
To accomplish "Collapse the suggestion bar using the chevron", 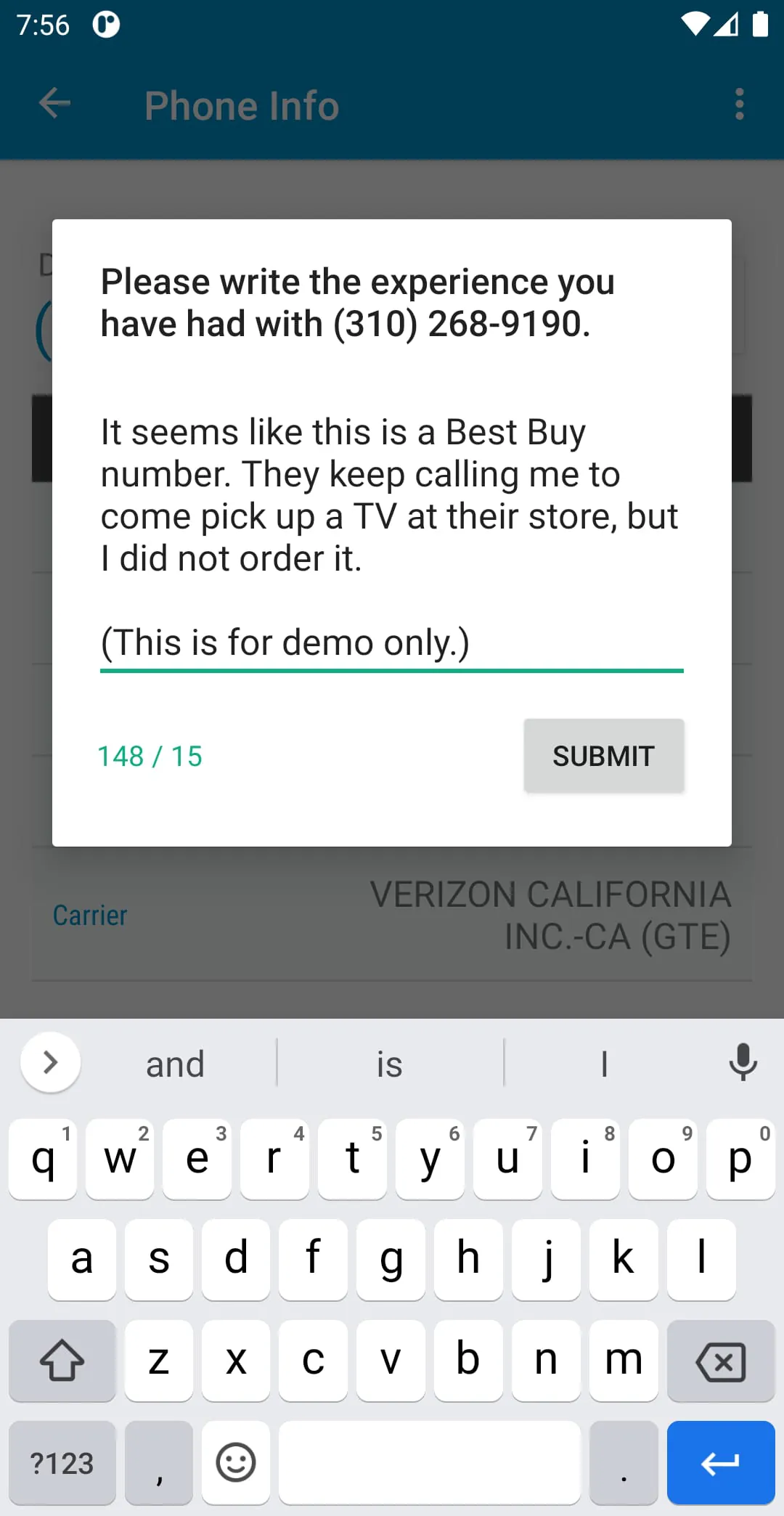I will click(50, 1063).
